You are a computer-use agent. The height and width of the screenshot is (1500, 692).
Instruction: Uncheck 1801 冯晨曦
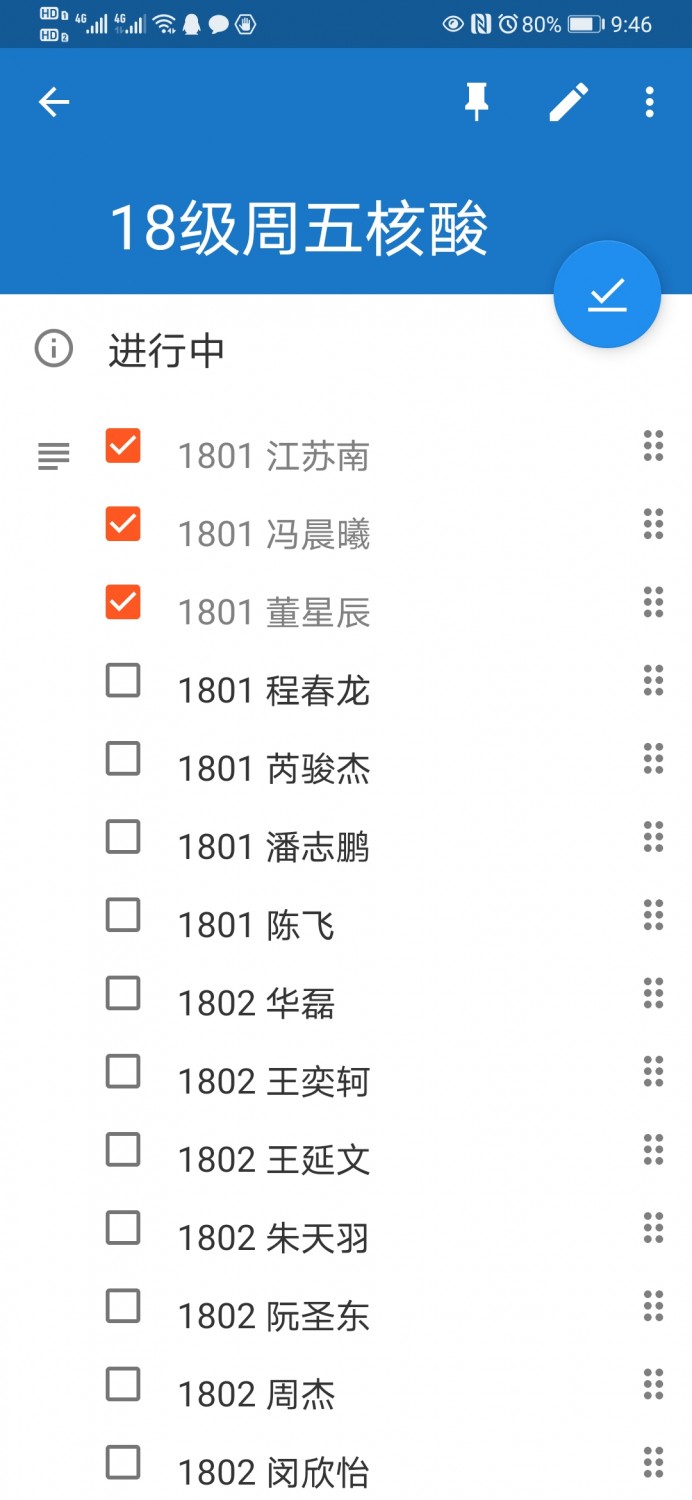[x=123, y=524]
